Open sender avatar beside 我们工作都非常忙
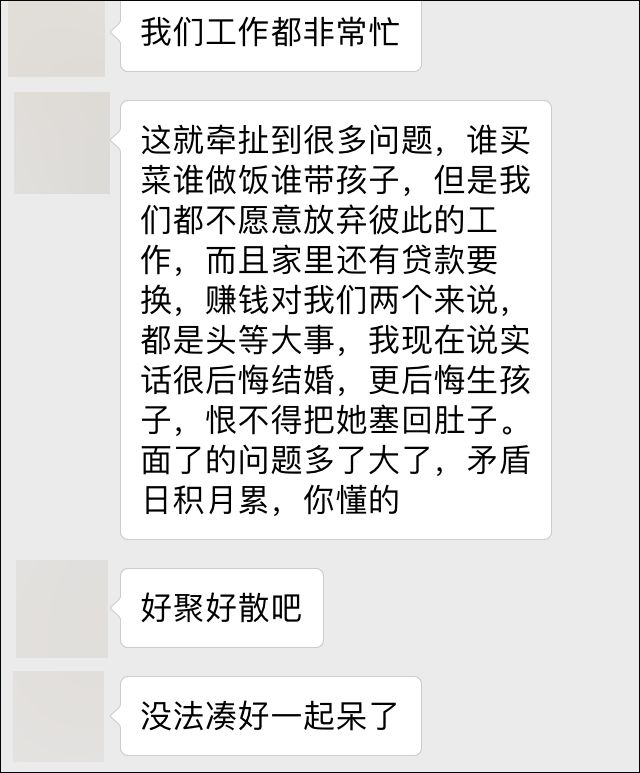This screenshot has width=640, height=773. click(57, 38)
